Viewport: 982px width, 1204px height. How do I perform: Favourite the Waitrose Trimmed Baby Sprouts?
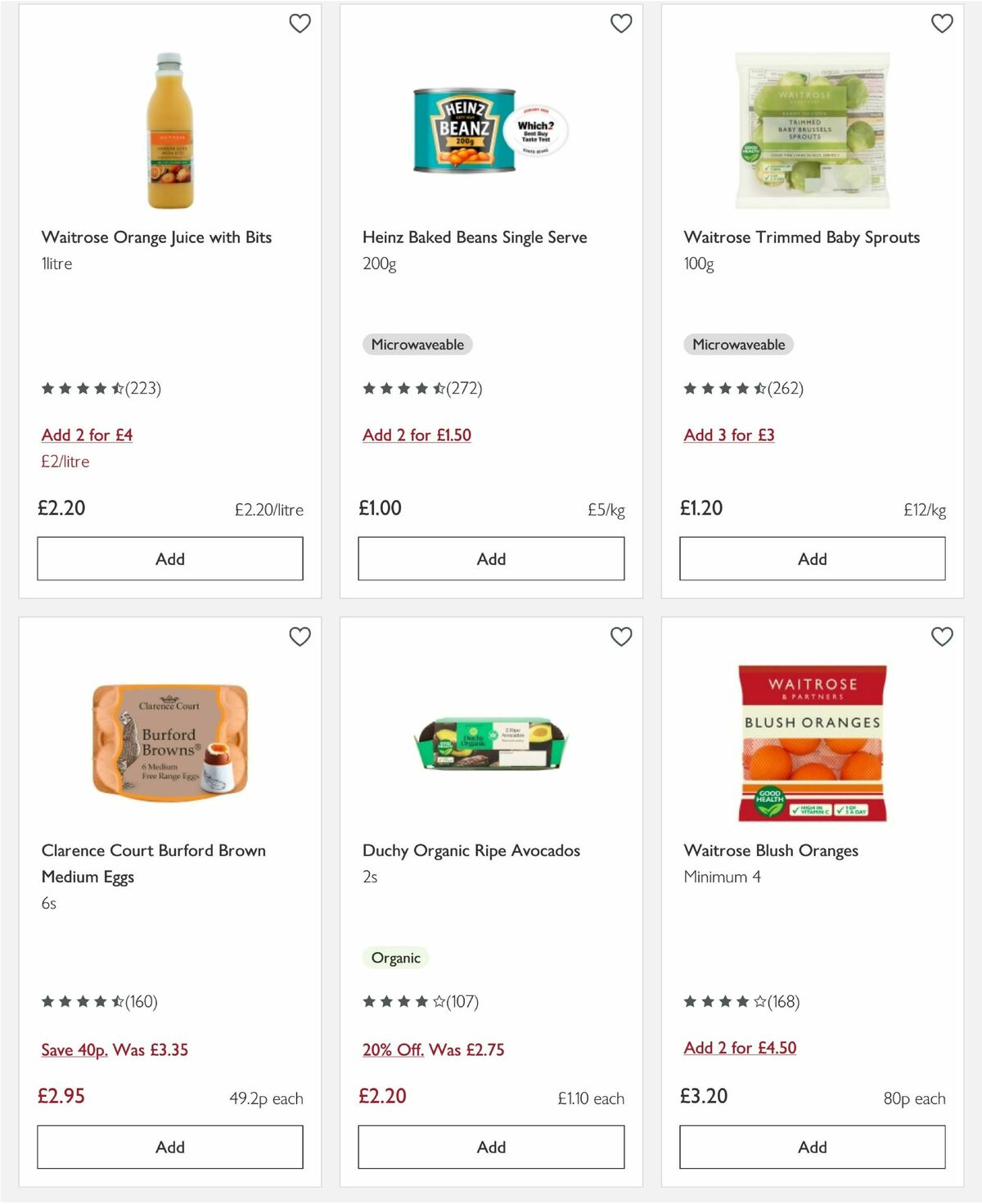click(943, 24)
